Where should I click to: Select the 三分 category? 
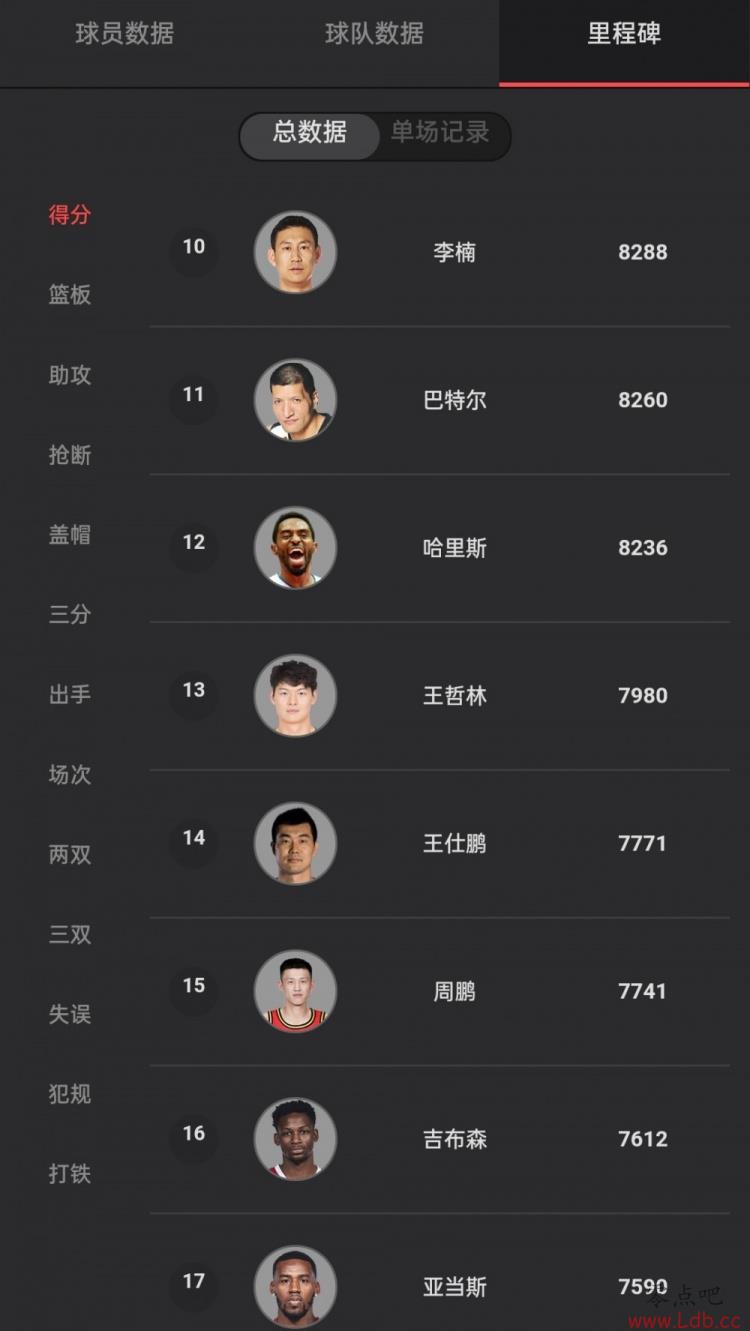tap(70, 614)
